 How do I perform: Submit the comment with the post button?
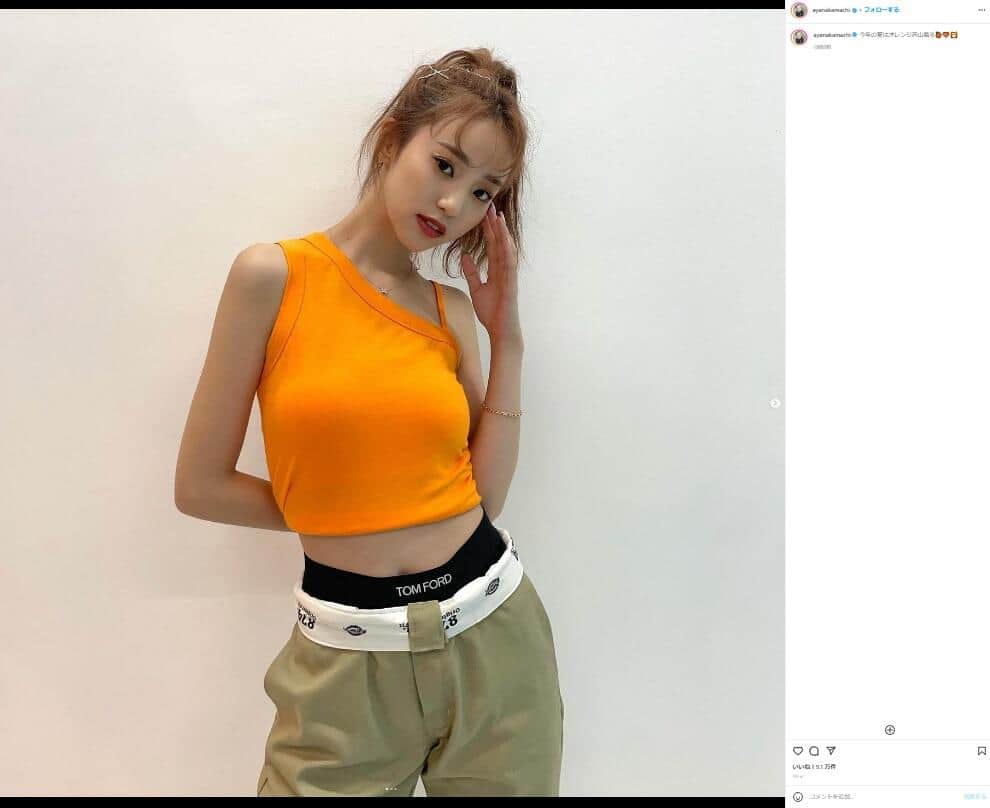pos(974,797)
